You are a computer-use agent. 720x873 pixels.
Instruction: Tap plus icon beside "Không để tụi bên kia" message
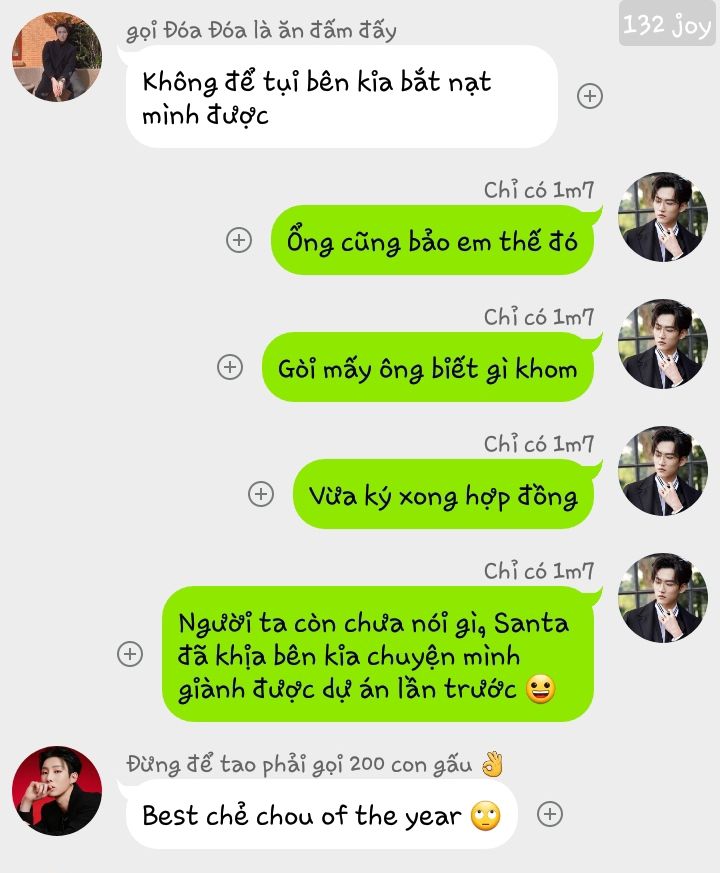click(x=590, y=96)
